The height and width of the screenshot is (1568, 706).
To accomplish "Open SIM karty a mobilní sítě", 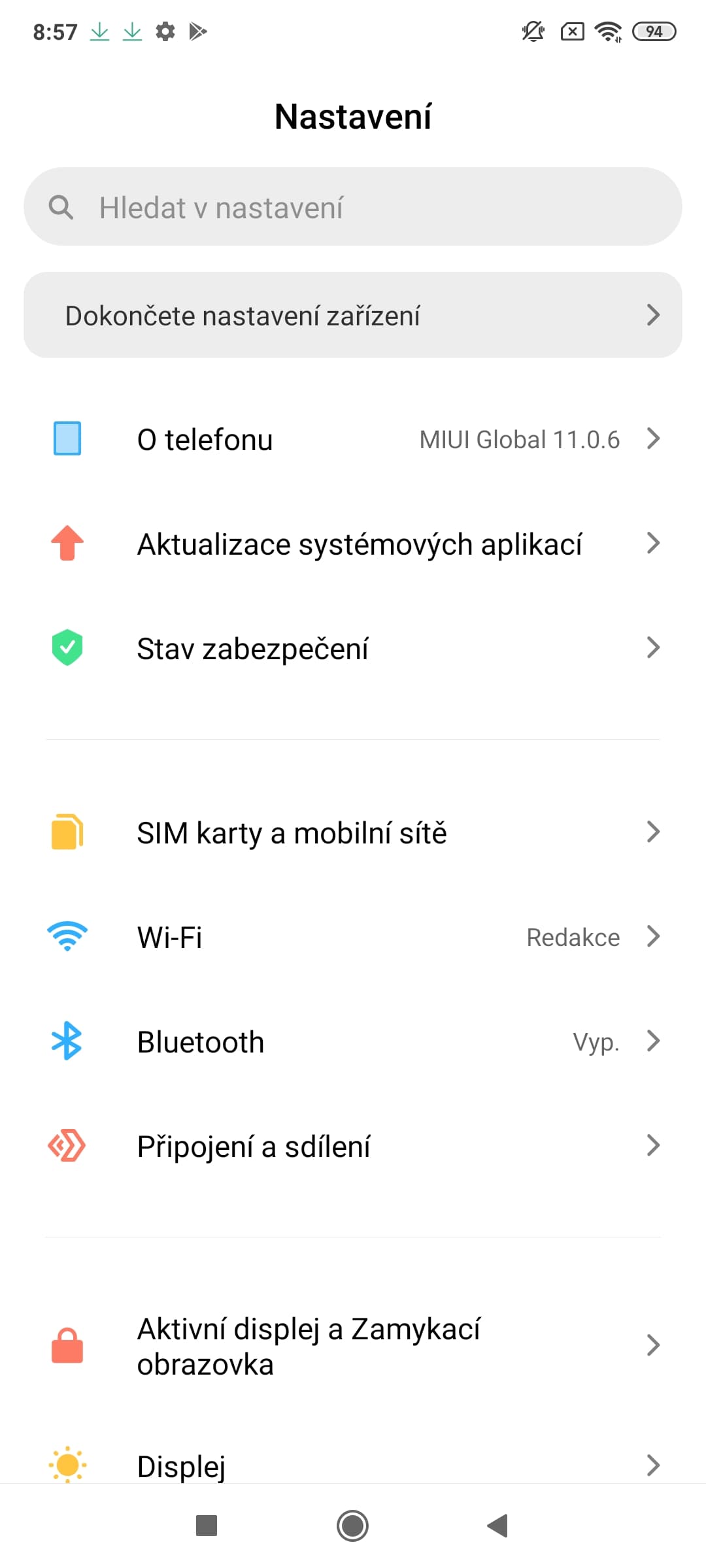I will coord(353,832).
